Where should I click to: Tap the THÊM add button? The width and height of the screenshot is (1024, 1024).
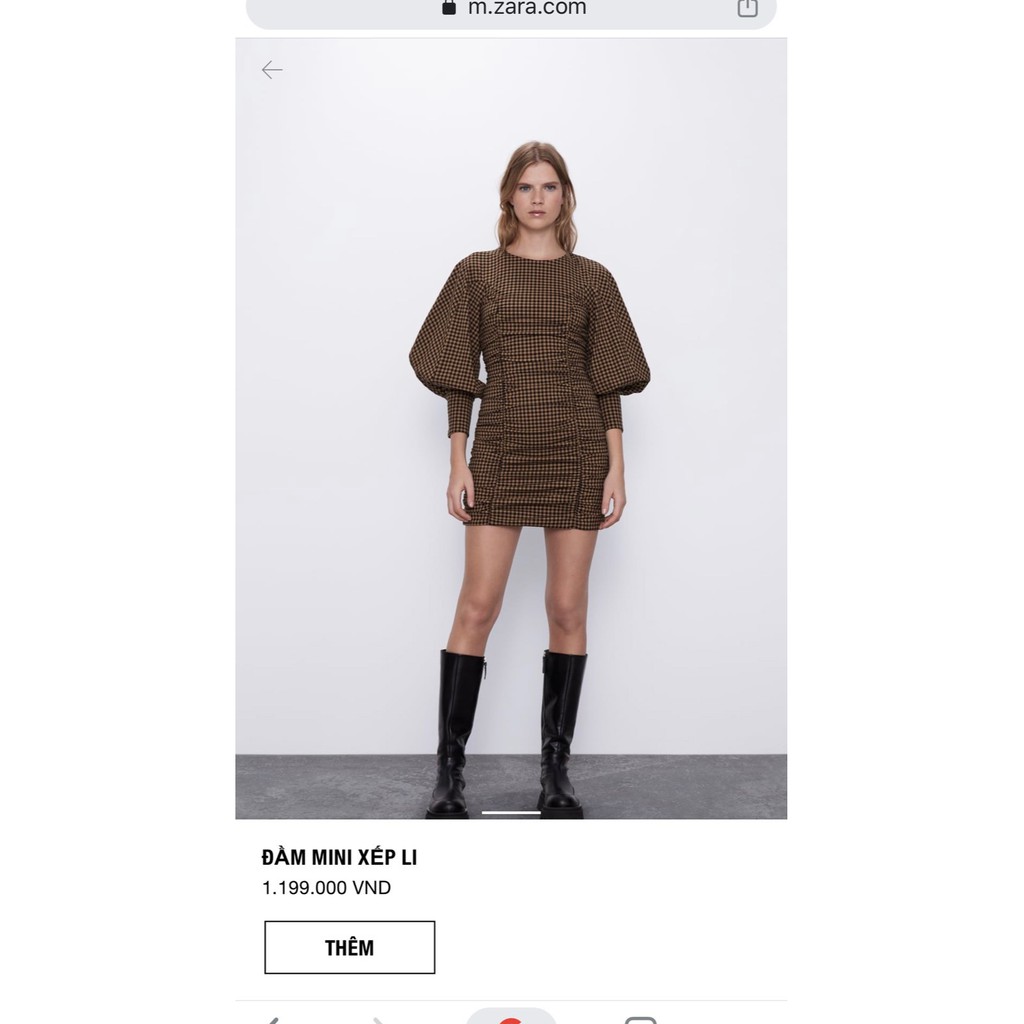pos(349,947)
